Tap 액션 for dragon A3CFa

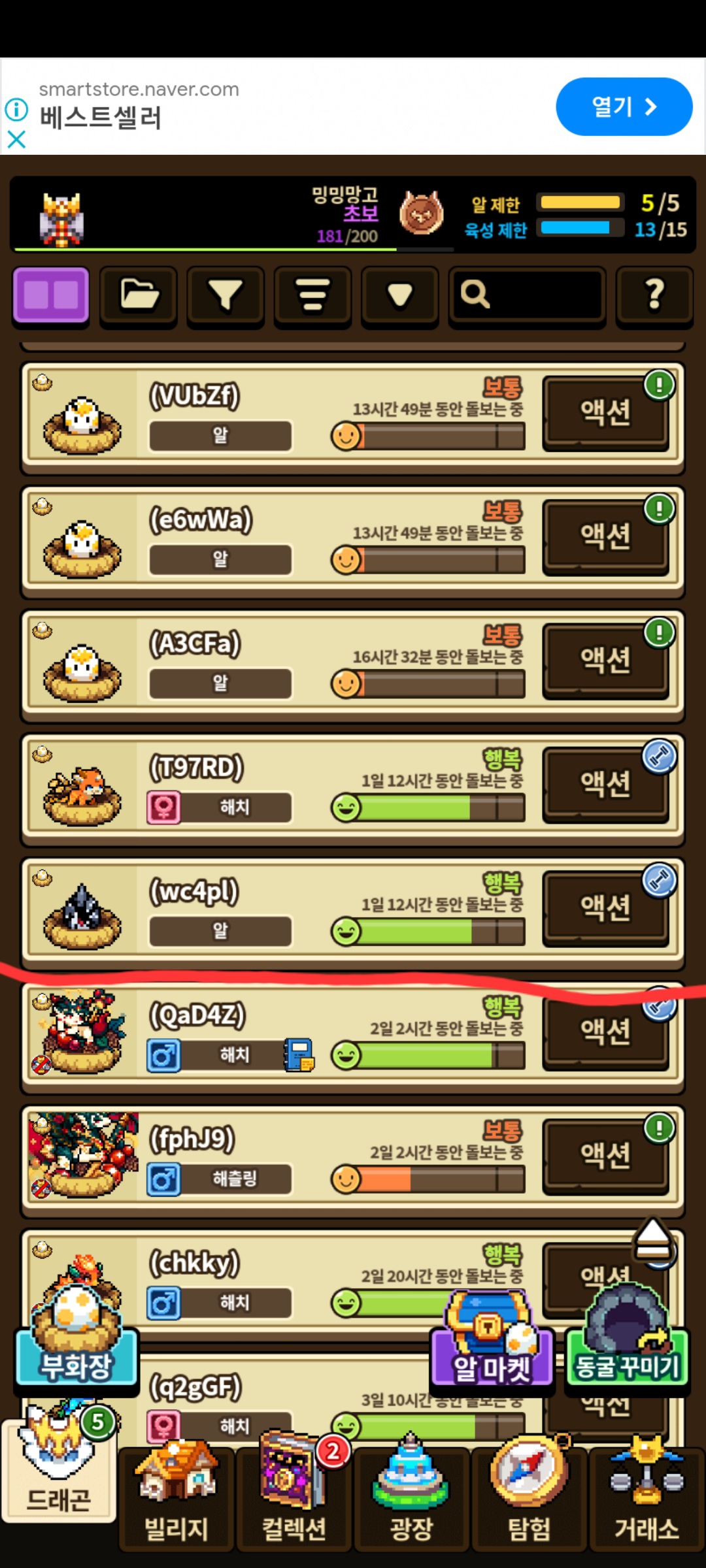pyautogui.click(x=605, y=660)
